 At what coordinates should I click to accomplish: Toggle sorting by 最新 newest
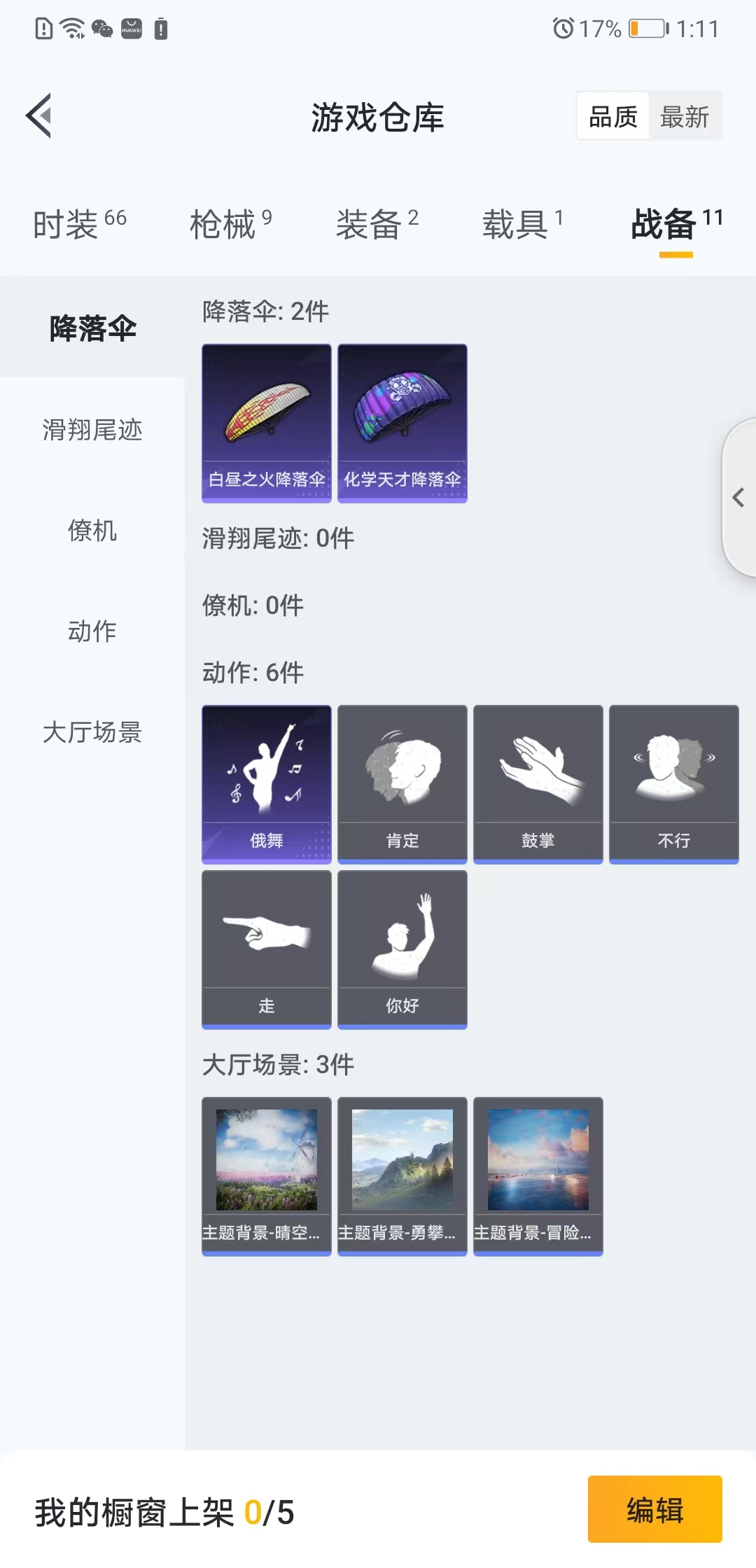686,115
